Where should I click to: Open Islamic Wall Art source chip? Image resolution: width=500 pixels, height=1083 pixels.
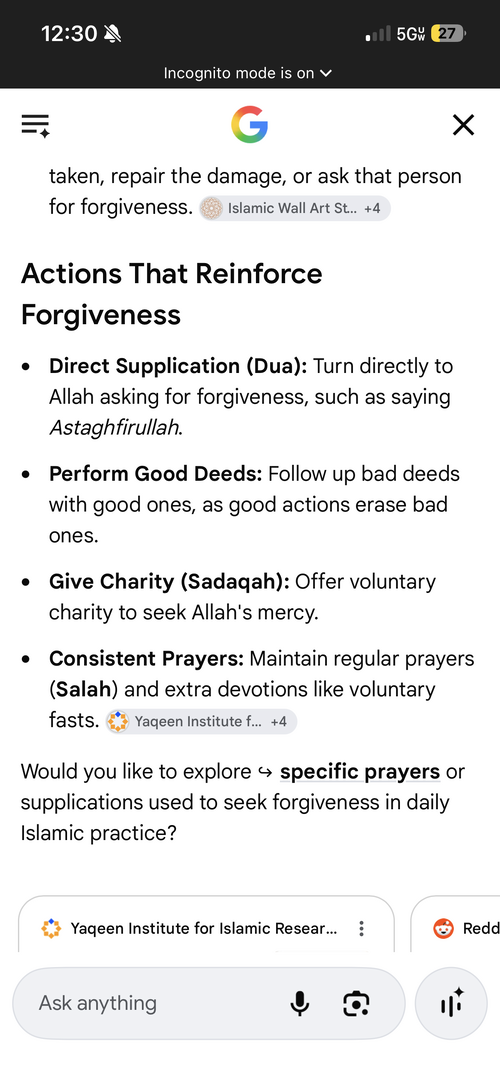pos(295,208)
